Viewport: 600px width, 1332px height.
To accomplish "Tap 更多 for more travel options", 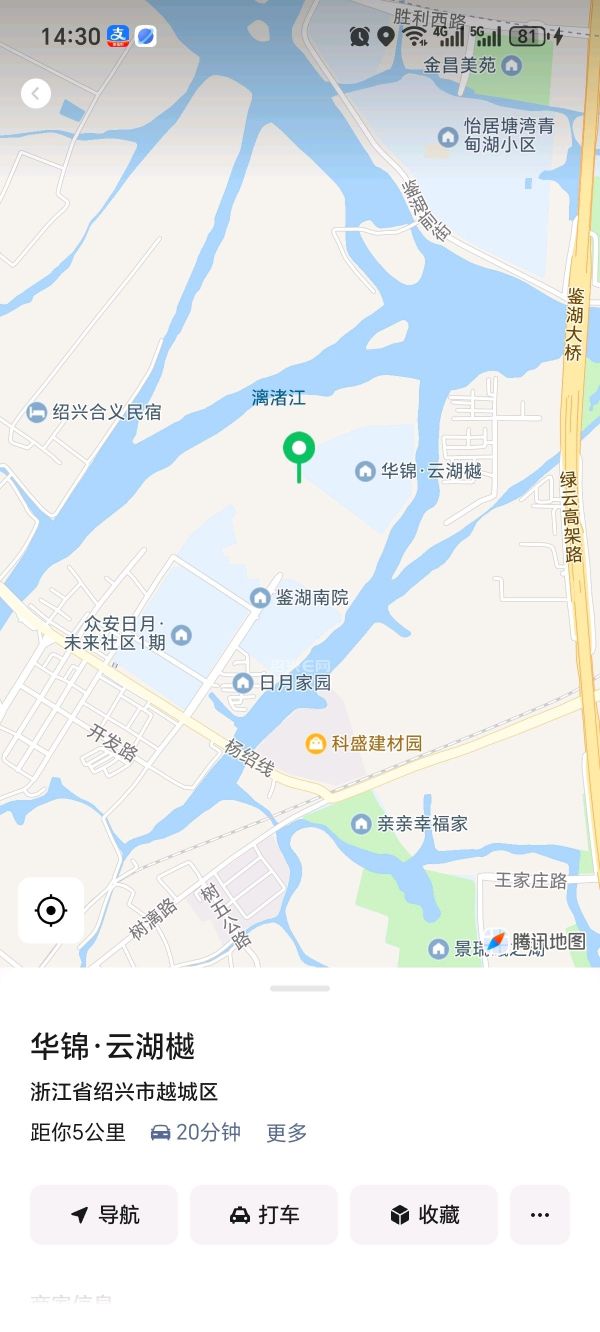I will 287,1133.
